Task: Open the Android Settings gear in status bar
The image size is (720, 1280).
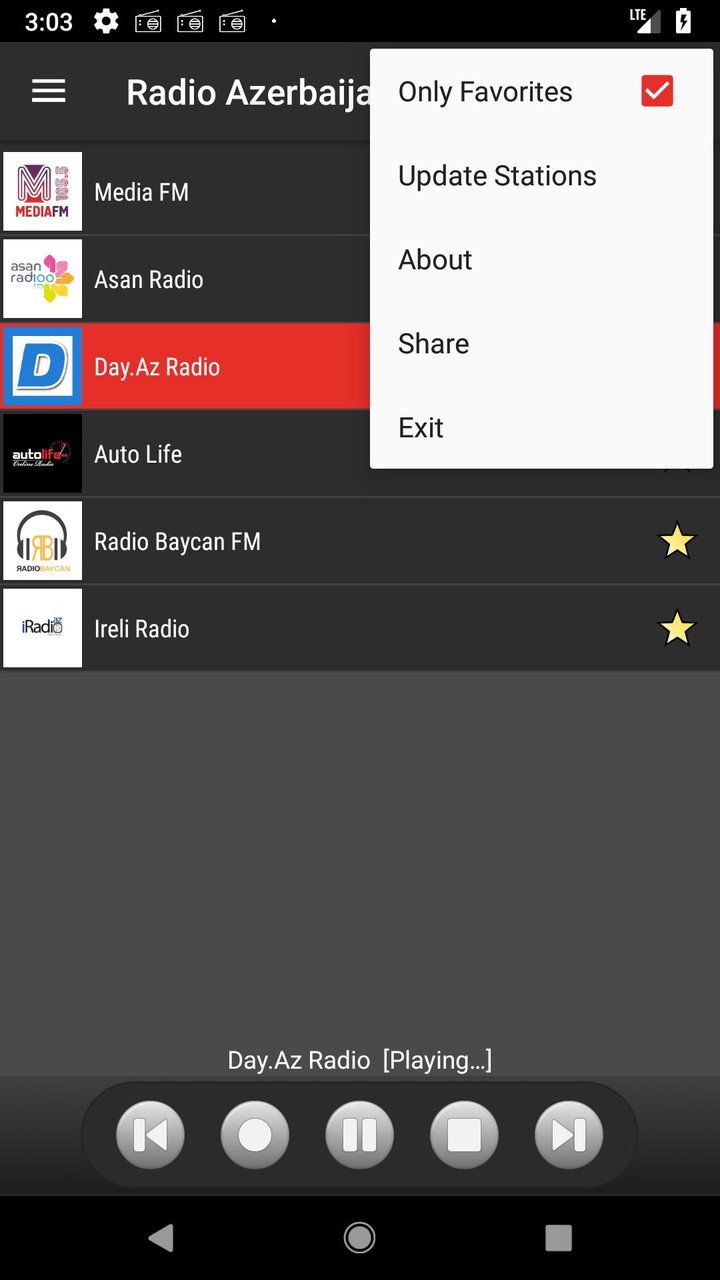Action: (105, 20)
